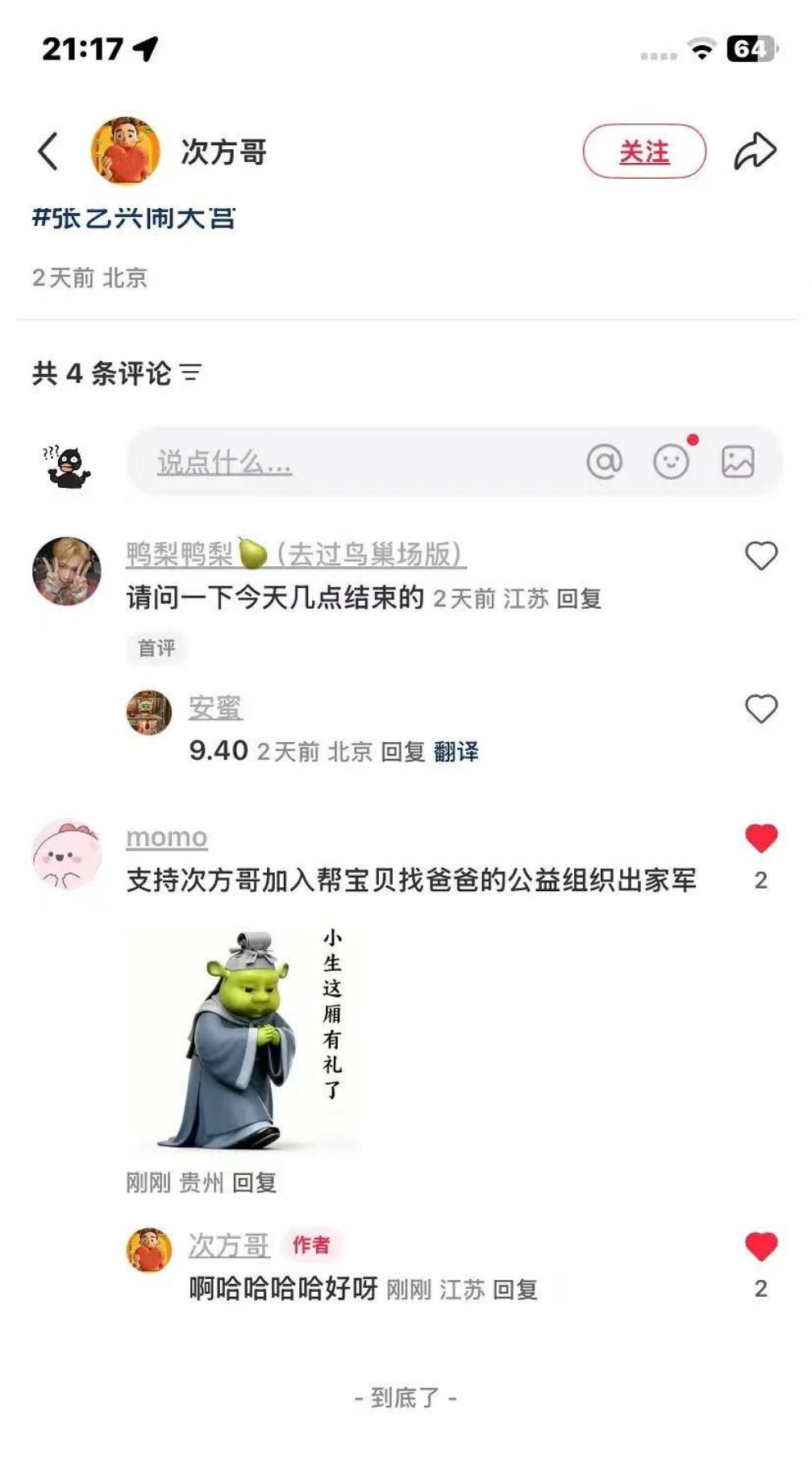The height and width of the screenshot is (1471, 812).
Task: View 次方哥's profile from header avatar
Action: (x=125, y=151)
